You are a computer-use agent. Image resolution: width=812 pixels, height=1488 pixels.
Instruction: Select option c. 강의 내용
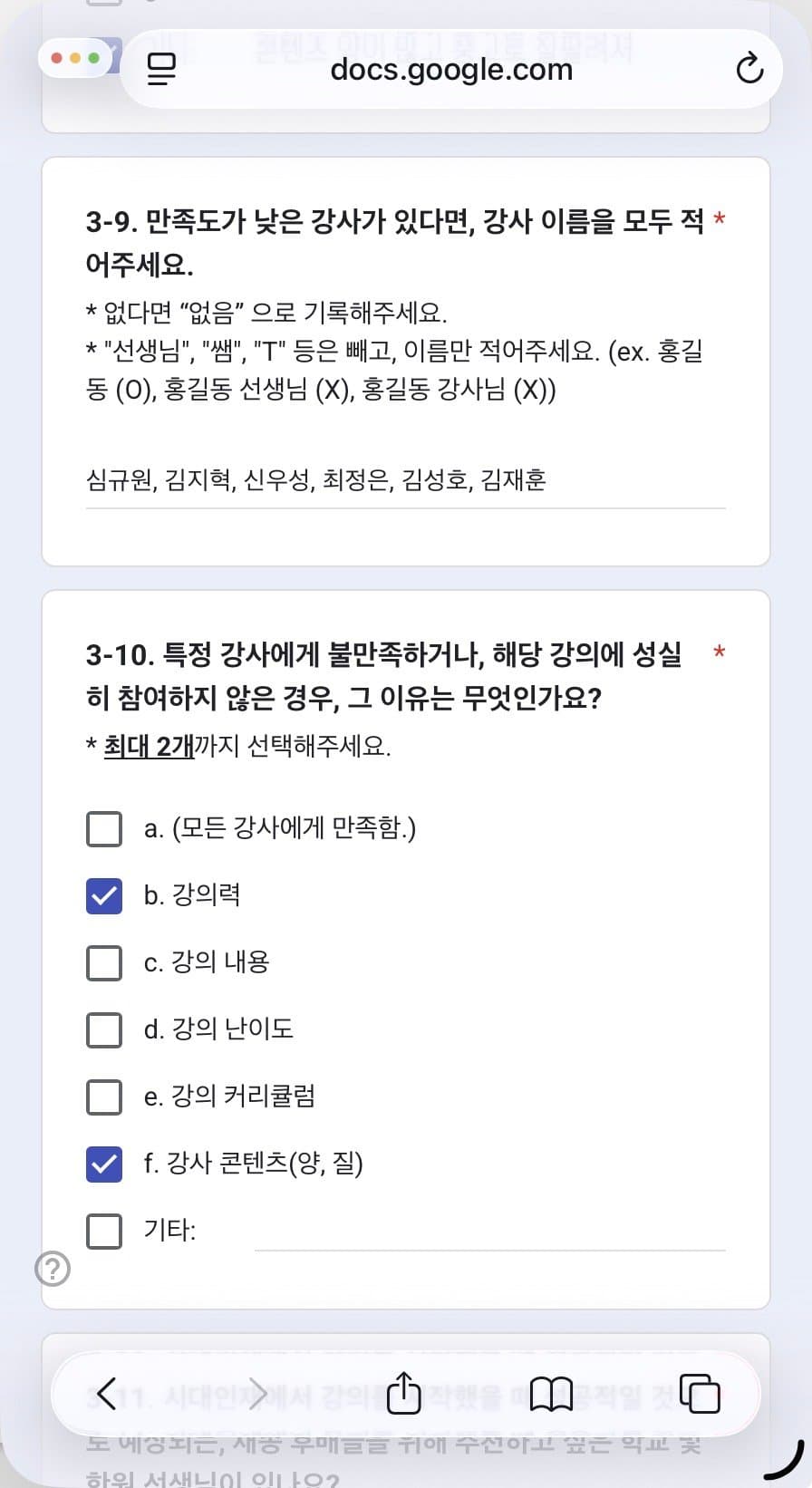coord(104,962)
